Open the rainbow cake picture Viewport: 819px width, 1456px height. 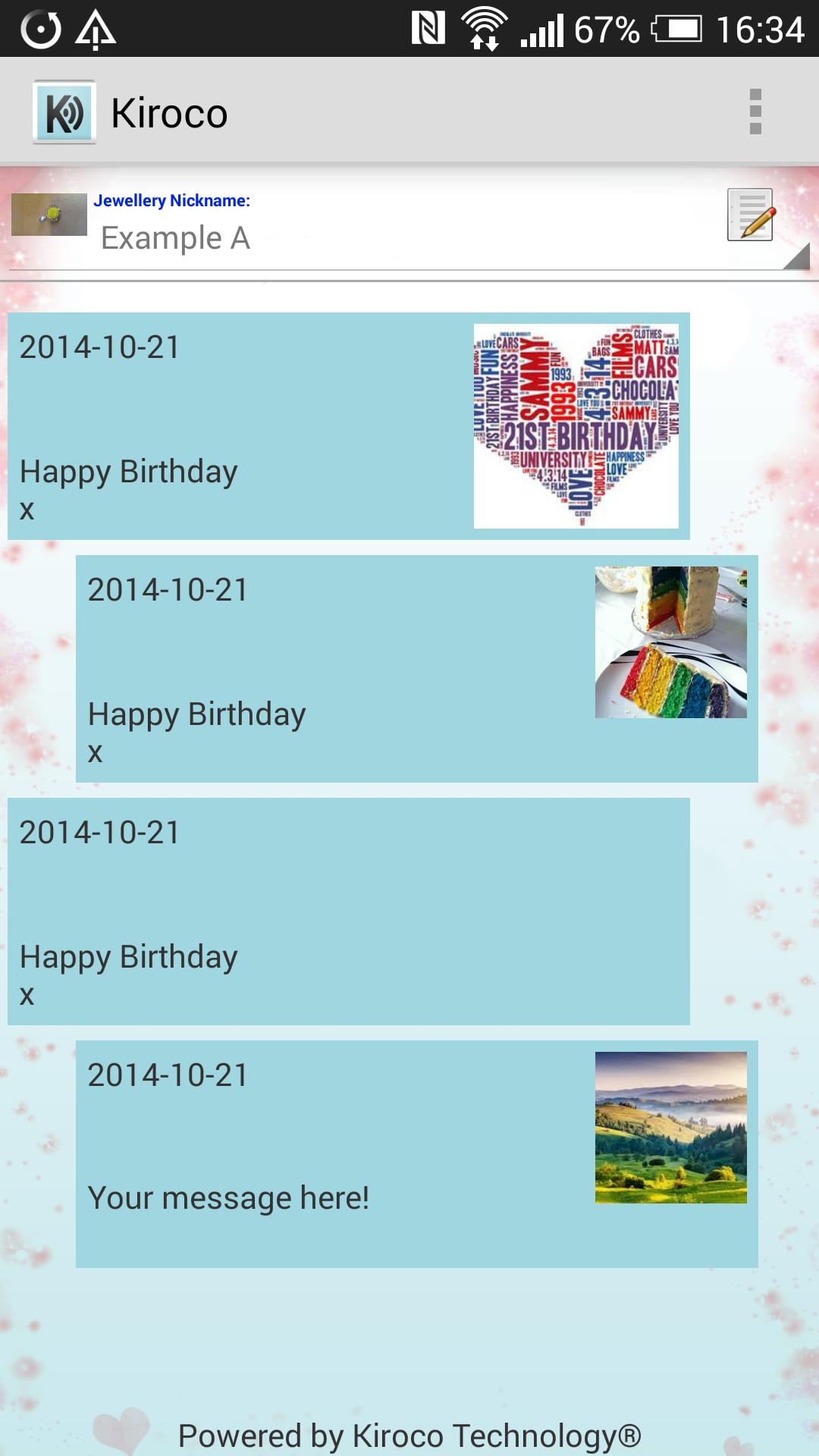click(x=670, y=642)
